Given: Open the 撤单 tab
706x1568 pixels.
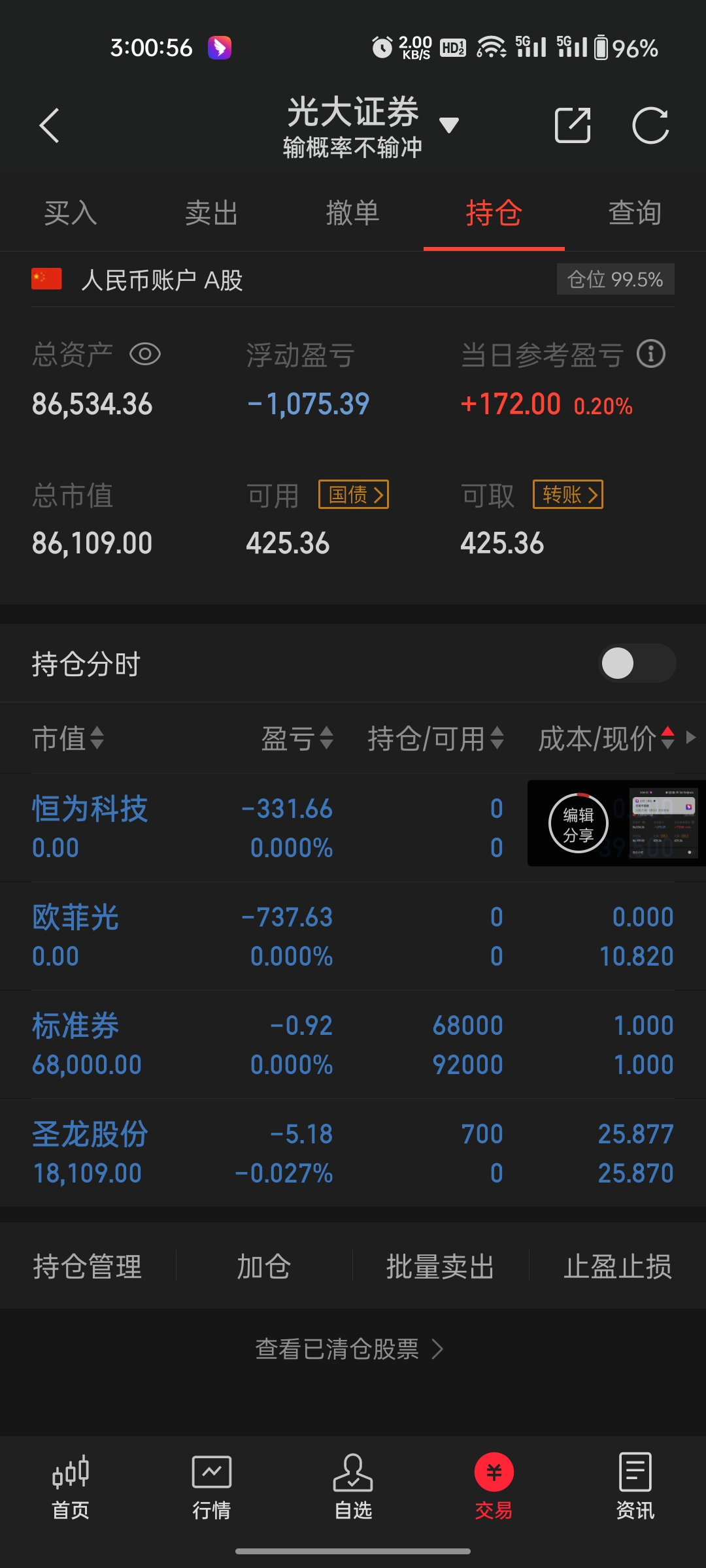Looking at the screenshot, I should coord(353,213).
